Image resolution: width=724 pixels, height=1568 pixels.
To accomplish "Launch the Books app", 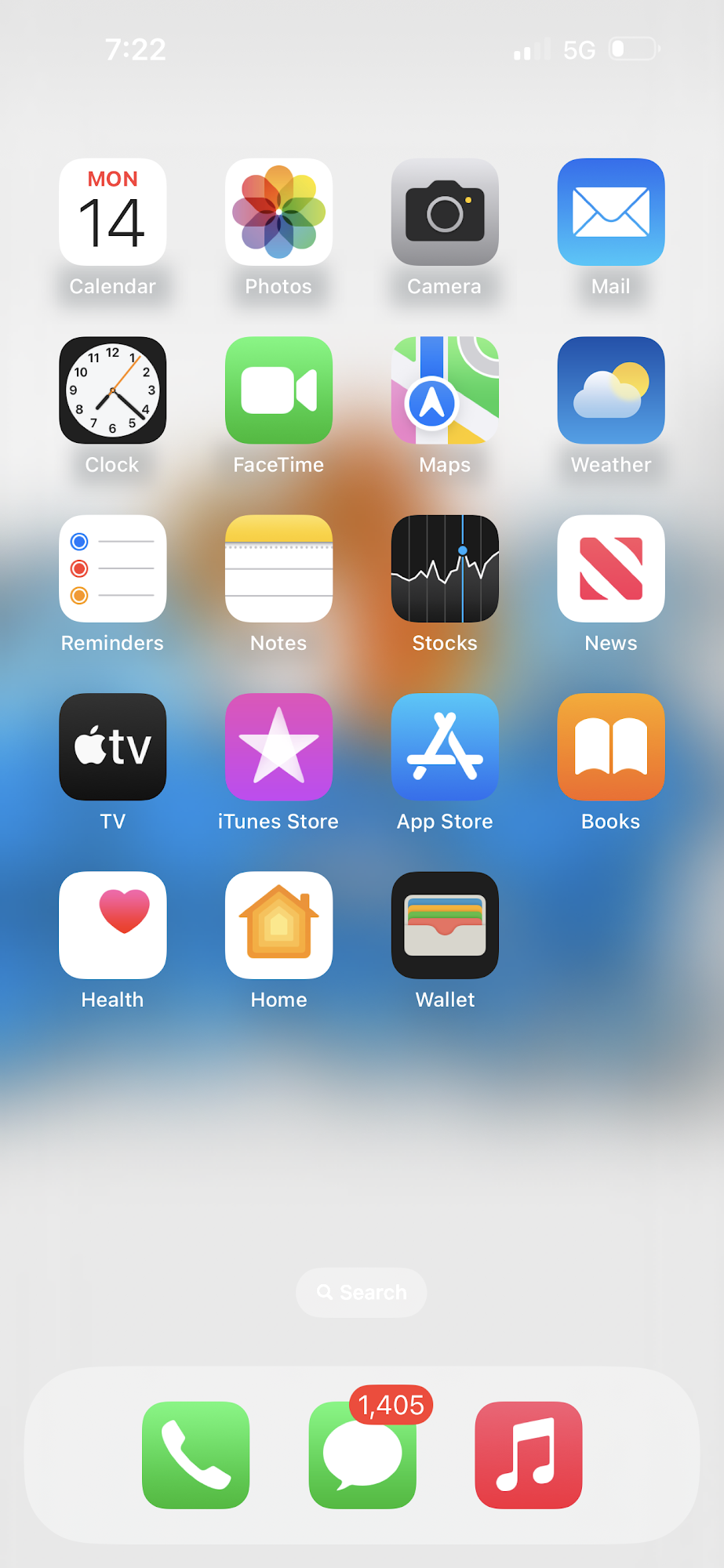I will (x=611, y=746).
